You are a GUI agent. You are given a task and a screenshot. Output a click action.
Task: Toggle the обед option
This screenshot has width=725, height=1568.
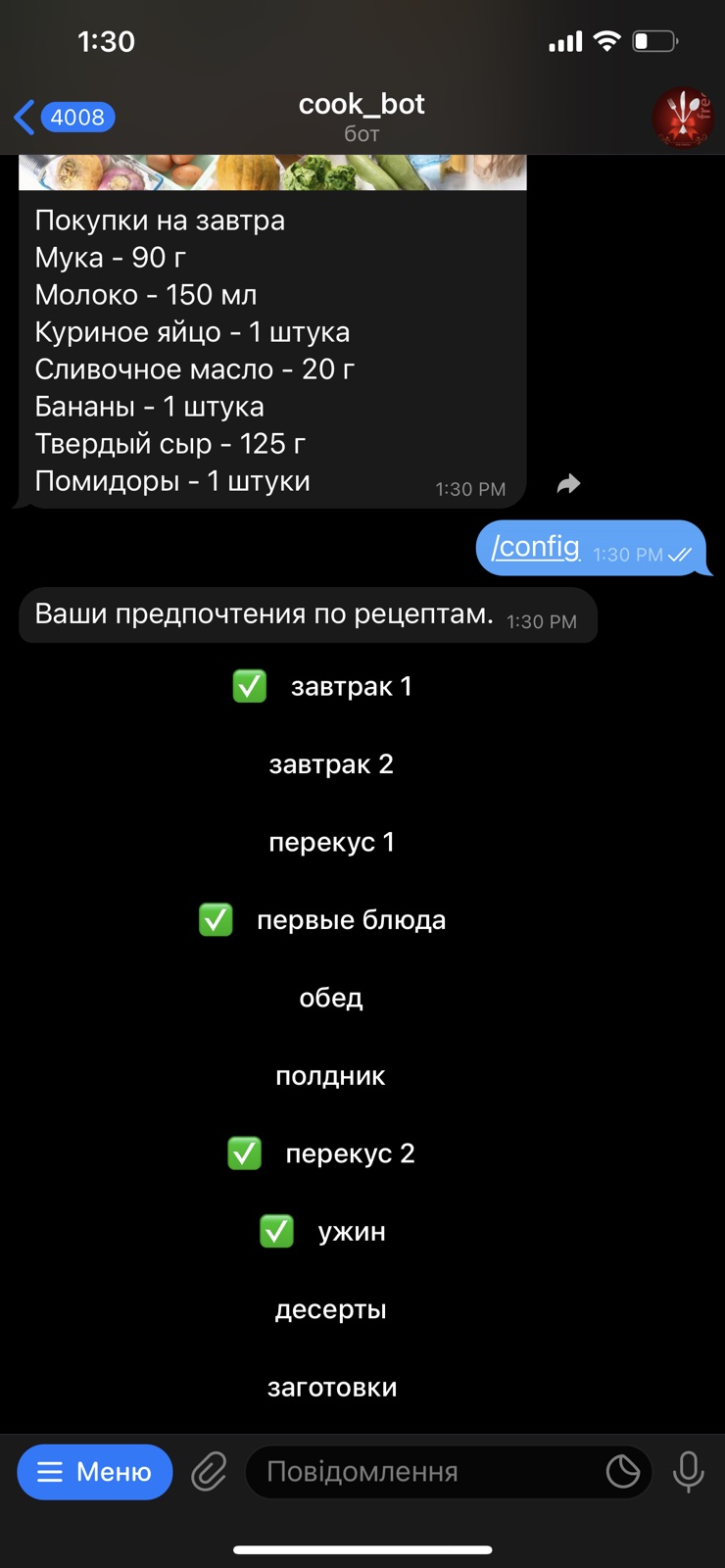coord(331,998)
